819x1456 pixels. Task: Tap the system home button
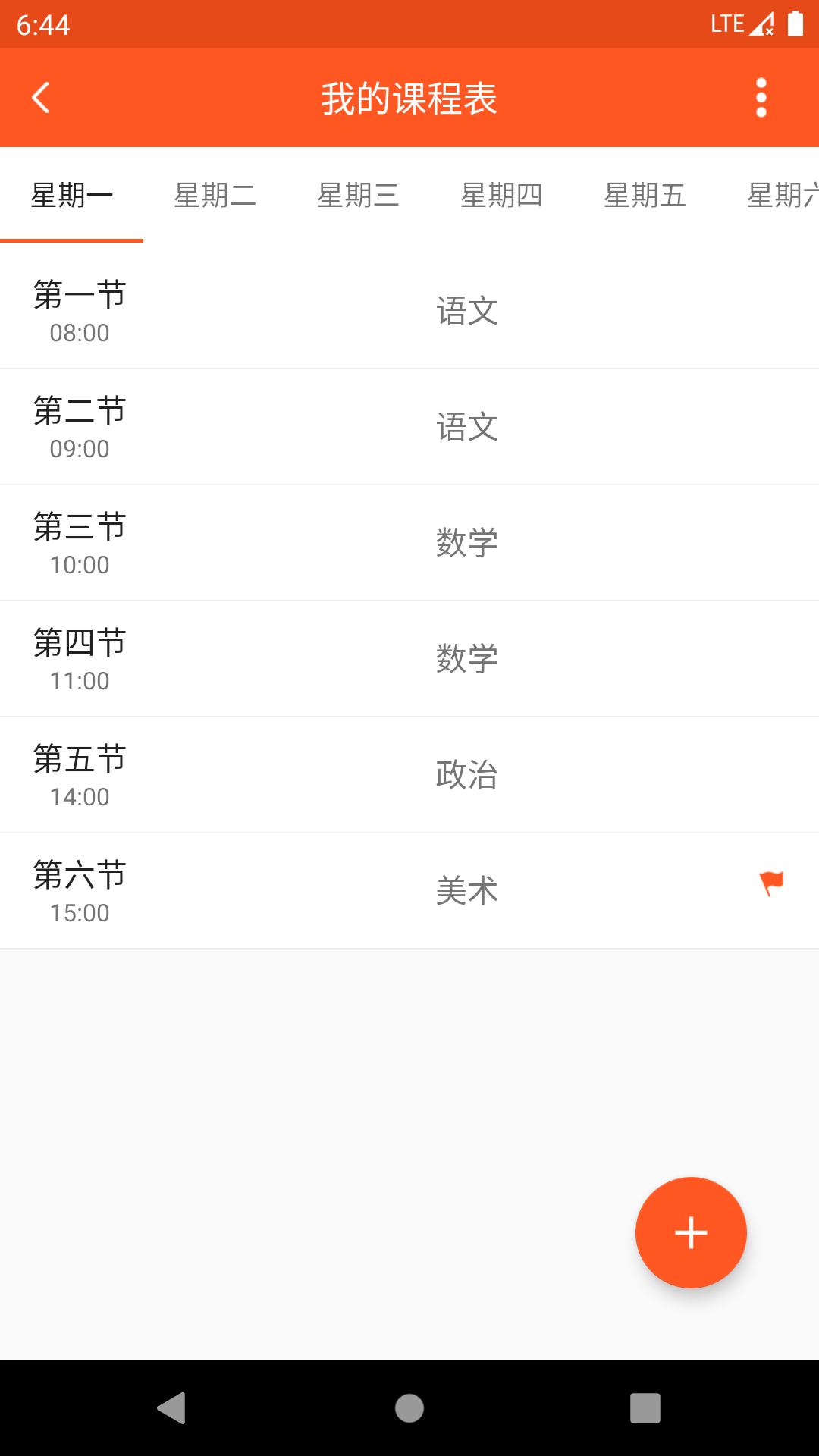pyautogui.click(x=409, y=1408)
